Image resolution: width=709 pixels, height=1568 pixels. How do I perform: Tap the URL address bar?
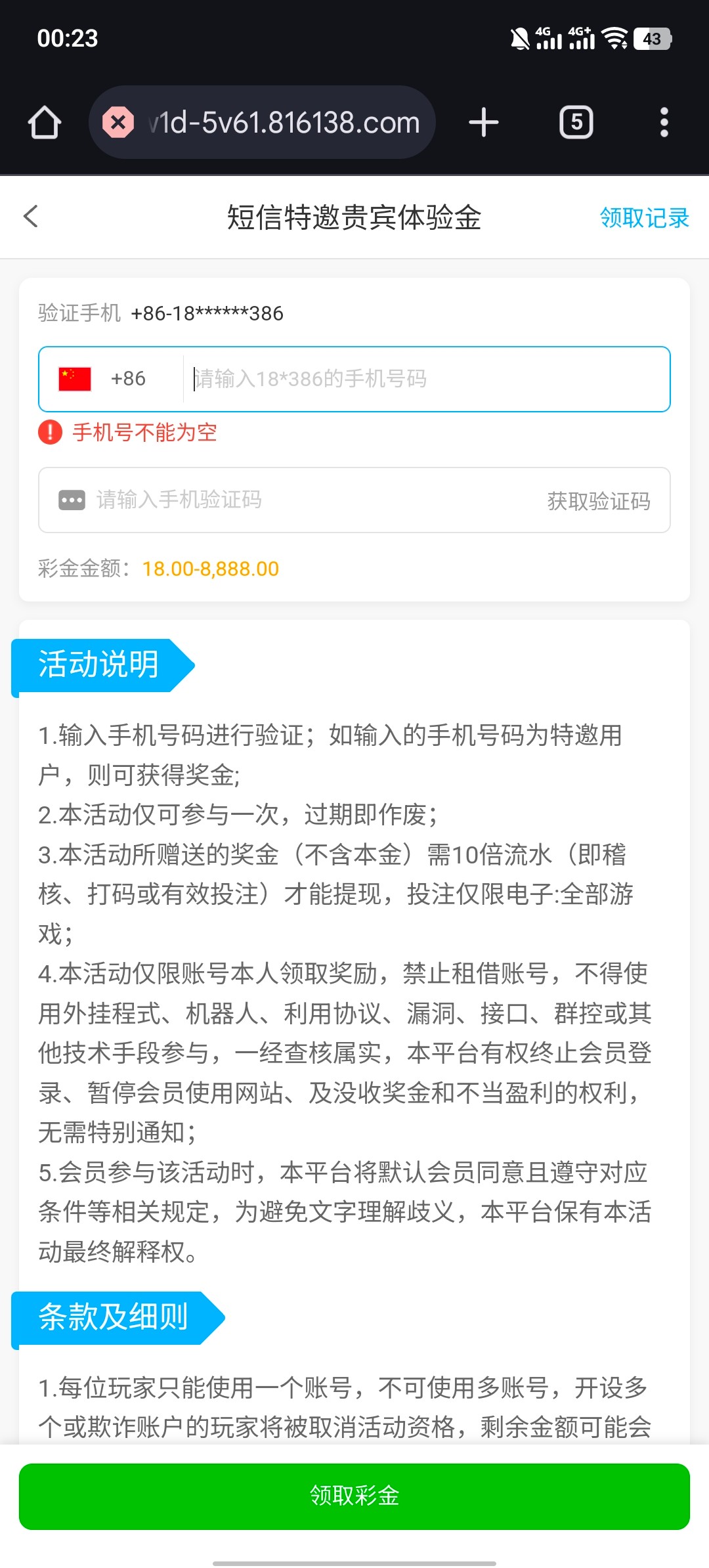282,123
